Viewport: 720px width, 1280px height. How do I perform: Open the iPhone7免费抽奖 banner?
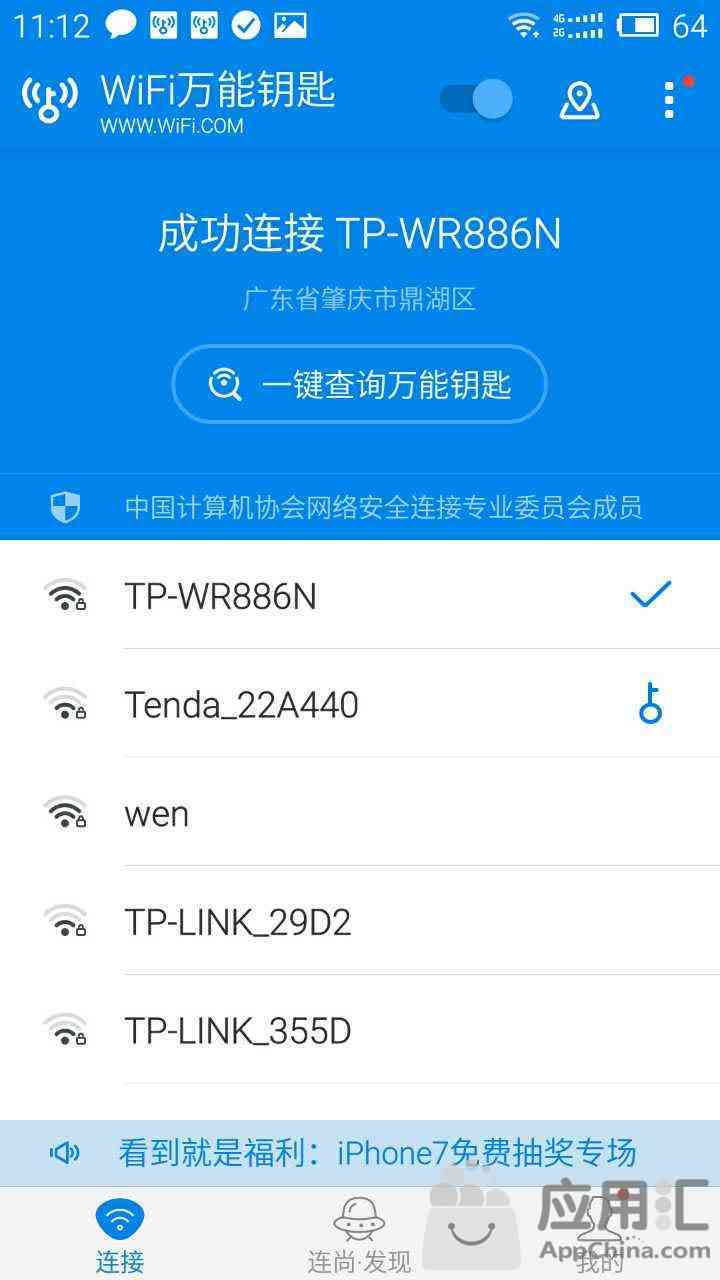[360, 1153]
